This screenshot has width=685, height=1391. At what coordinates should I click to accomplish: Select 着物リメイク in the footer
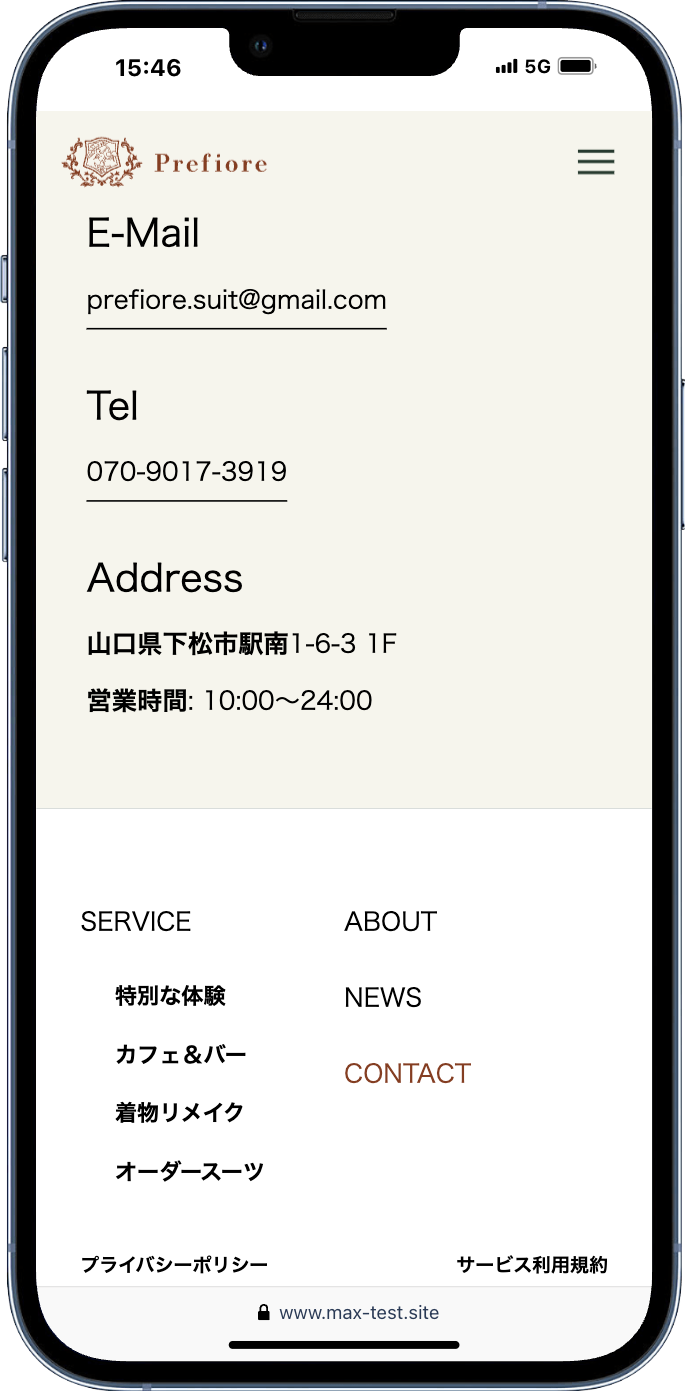tap(180, 1112)
